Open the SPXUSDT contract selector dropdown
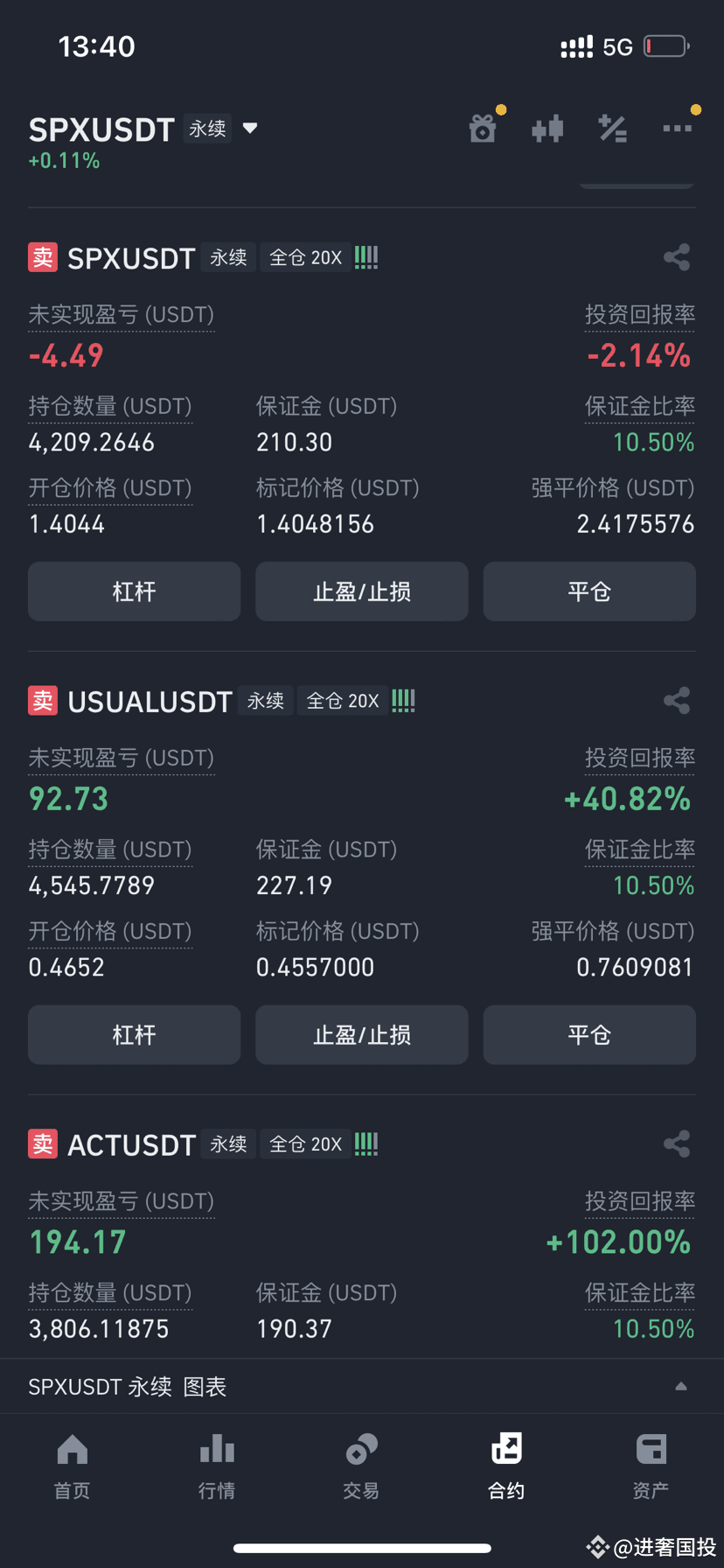Viewport: 724px width, 1568px height. click(x=250, y=129)
